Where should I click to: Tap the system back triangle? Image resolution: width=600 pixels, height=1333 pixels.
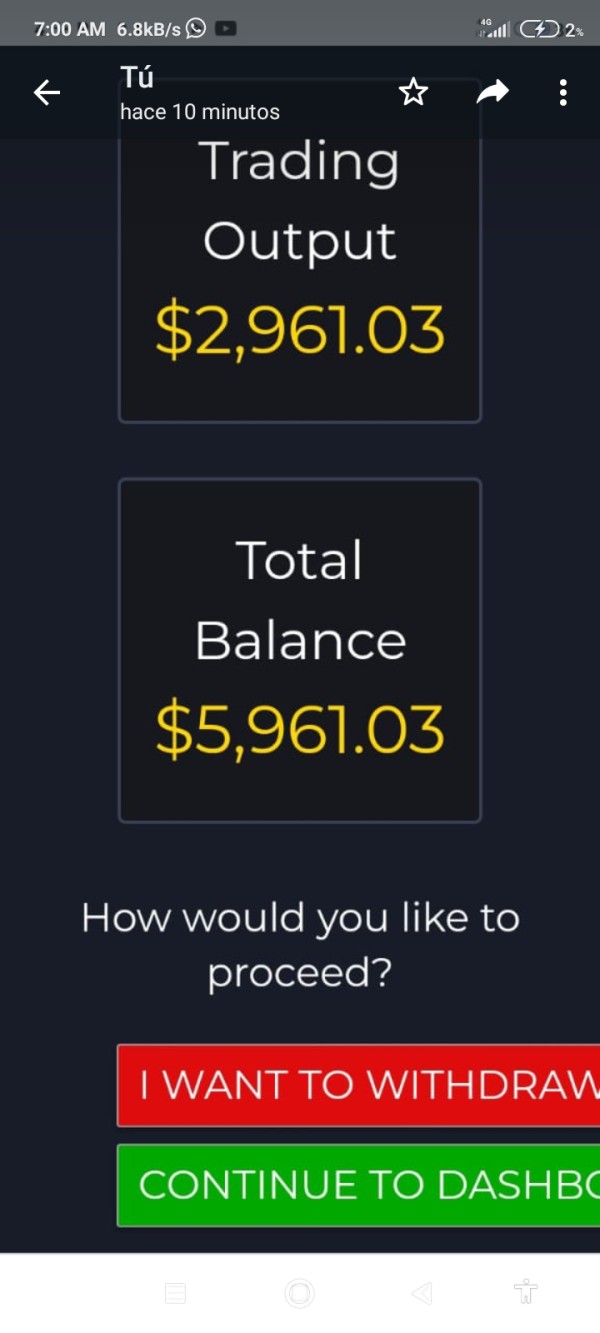pos(422,1293)
